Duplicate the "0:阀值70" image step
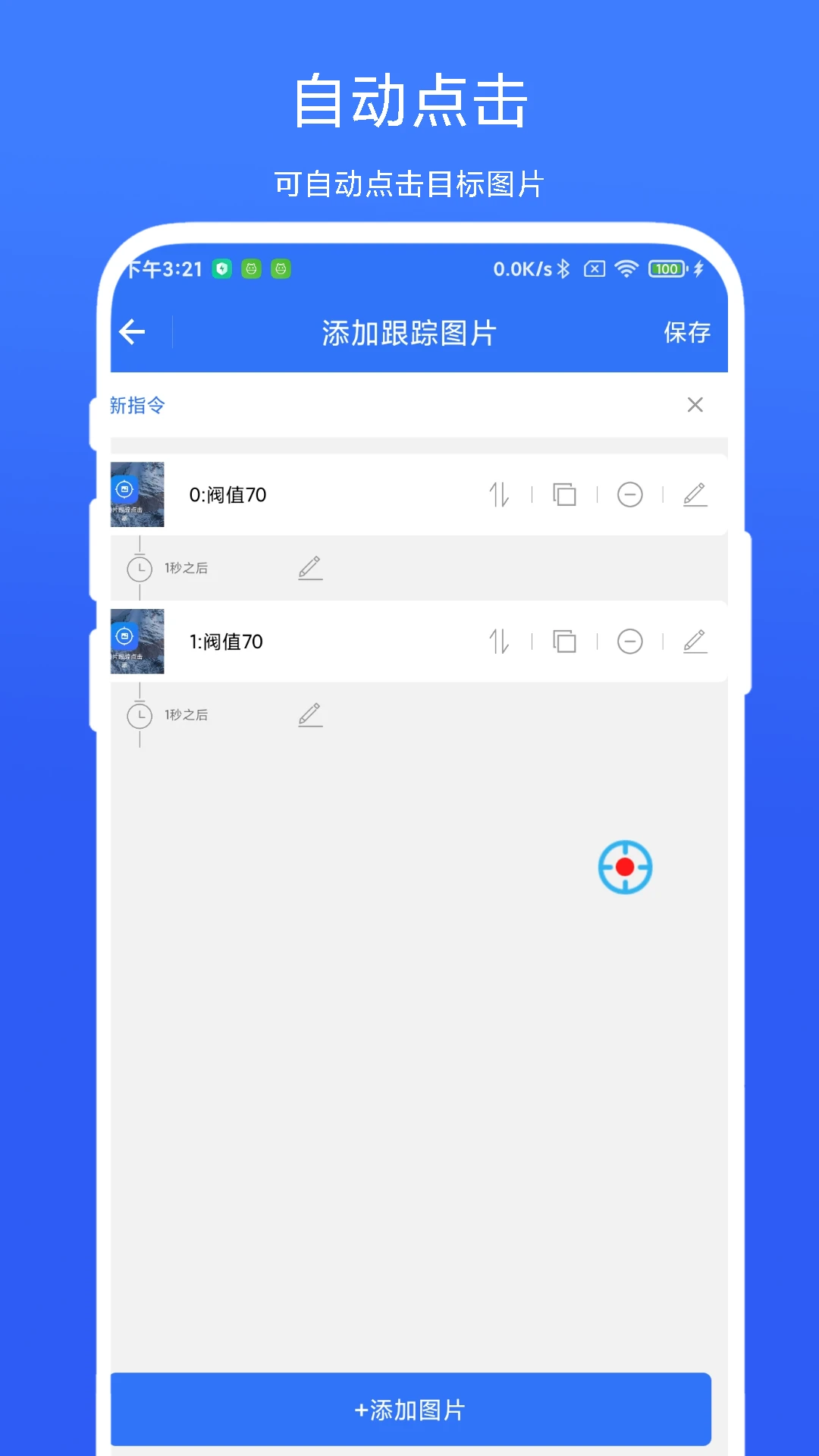Viewport: 819px width, 1456px height. coord(564,494)
